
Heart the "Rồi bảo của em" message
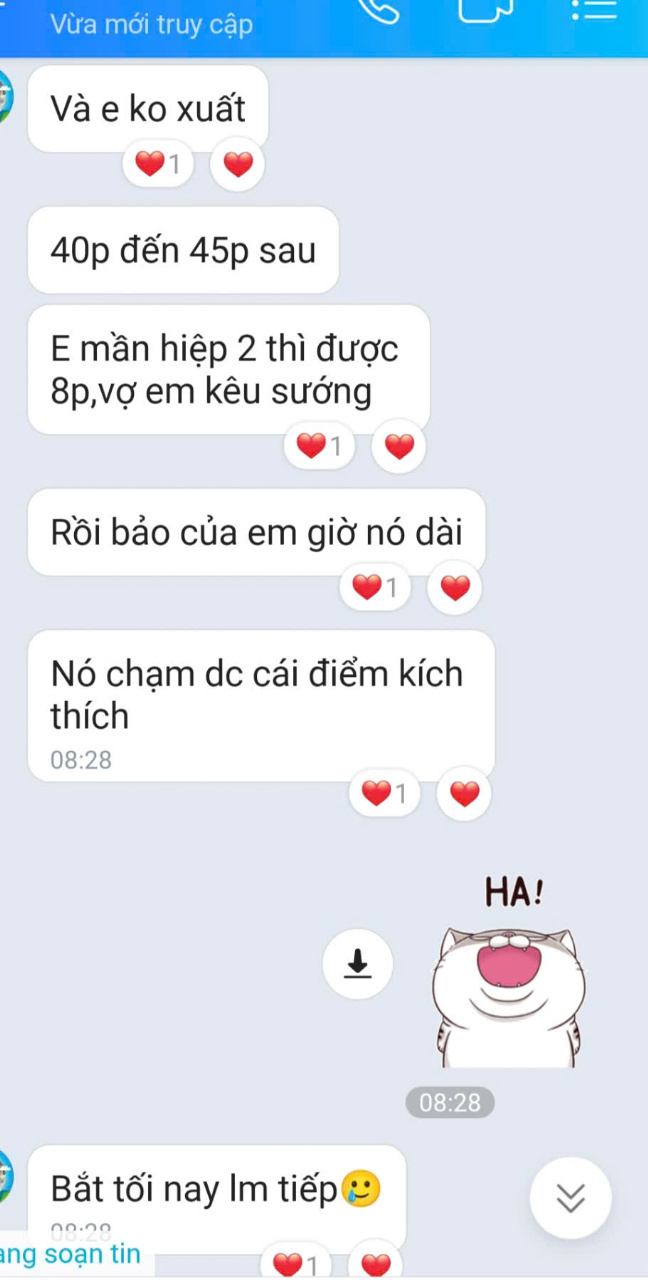[x=455, y=589]
